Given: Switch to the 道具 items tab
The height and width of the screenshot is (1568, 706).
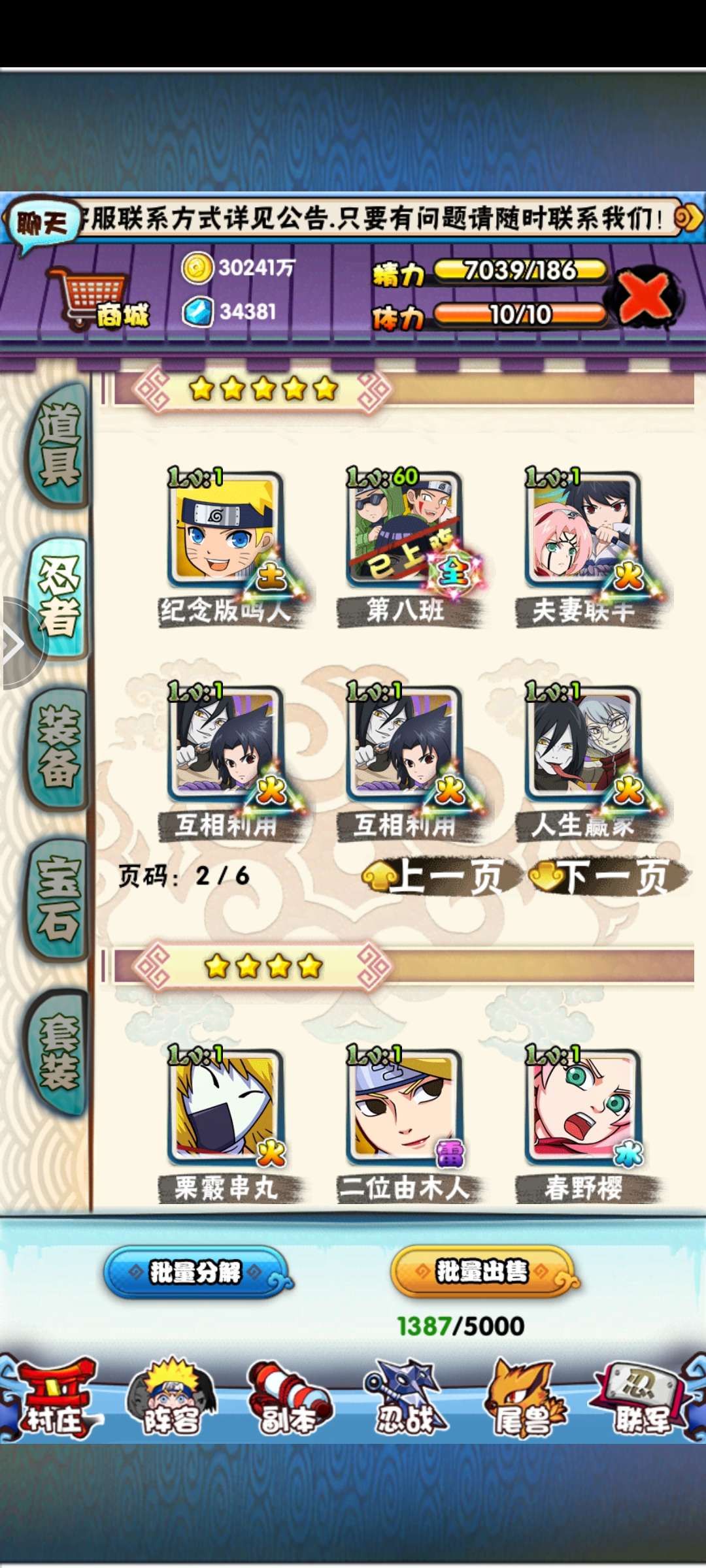Looking at the screenshot, I should (x=59, y=444).
